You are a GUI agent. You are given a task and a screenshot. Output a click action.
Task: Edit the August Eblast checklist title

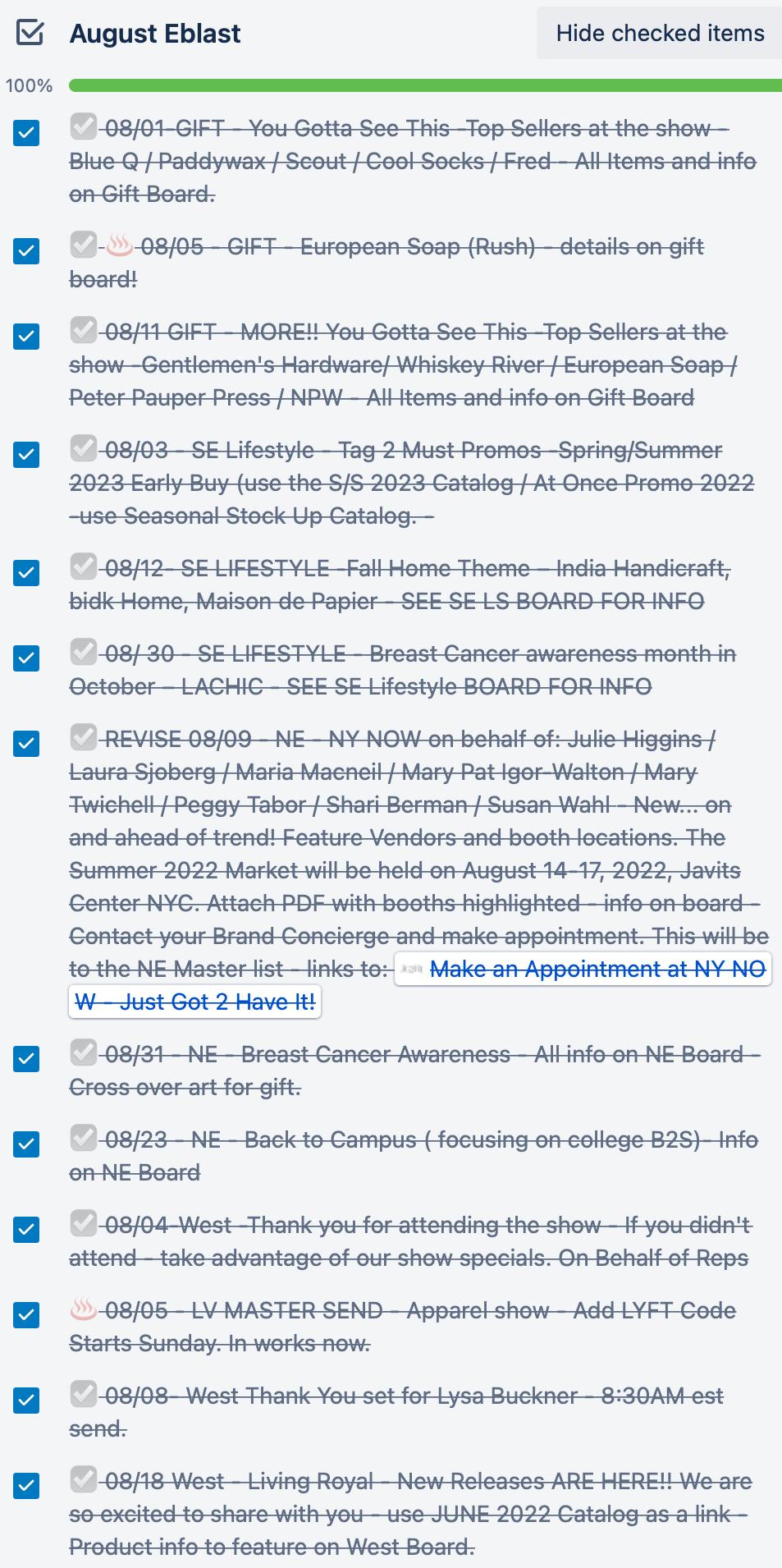click(155, 34)
